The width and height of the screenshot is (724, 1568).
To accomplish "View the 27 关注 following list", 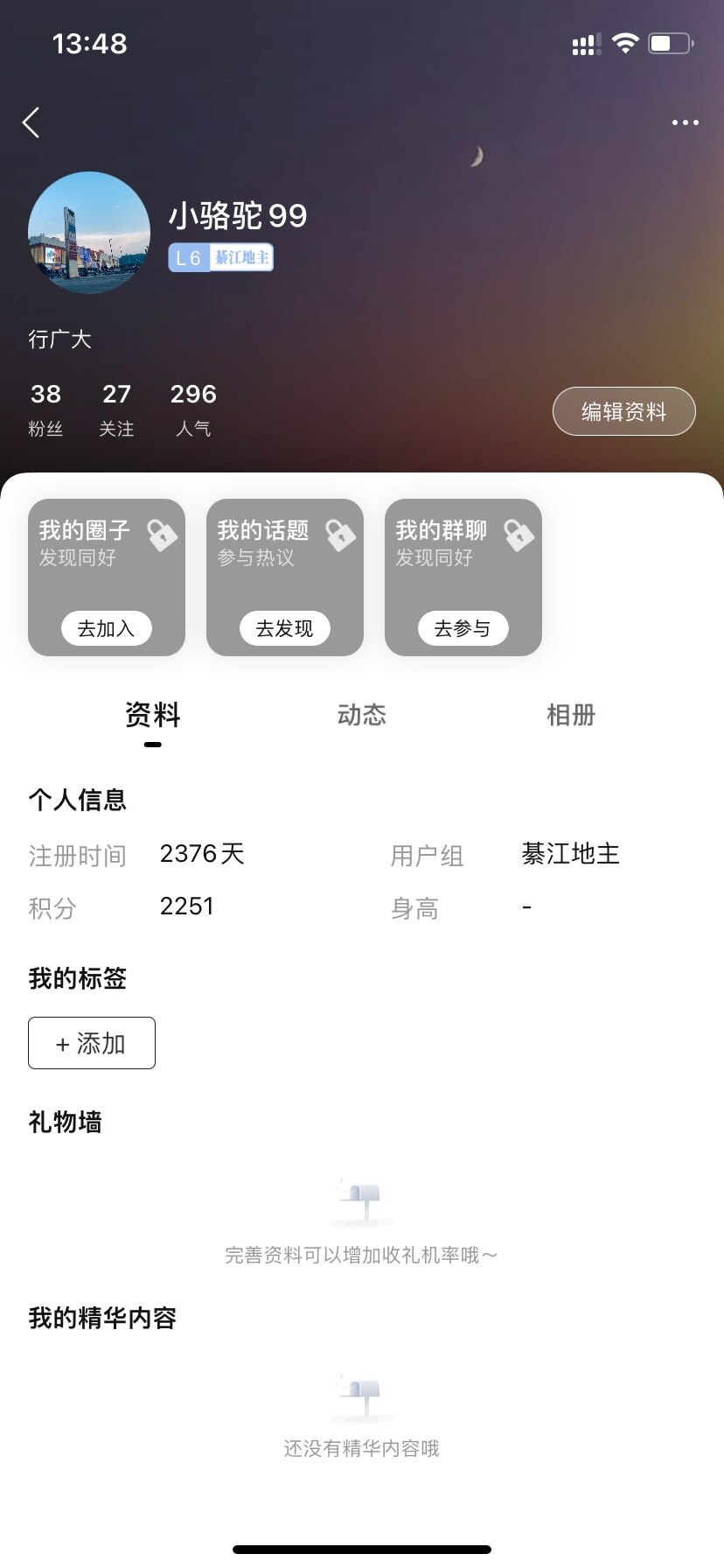I will 116,409.
